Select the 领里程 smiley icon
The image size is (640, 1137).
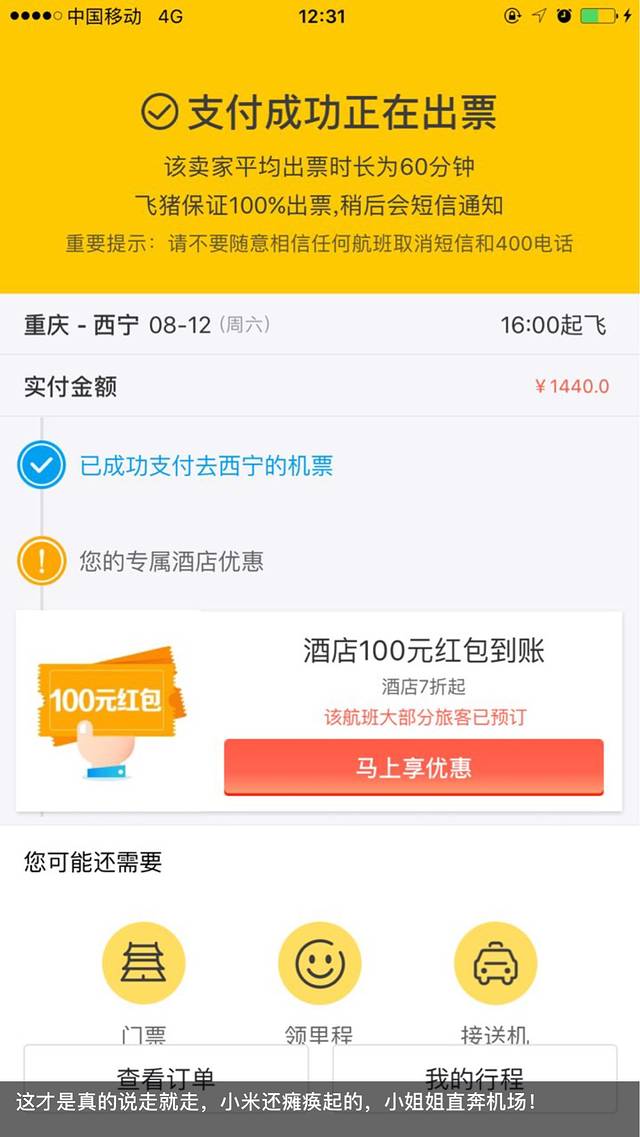[x=319, y=964]
